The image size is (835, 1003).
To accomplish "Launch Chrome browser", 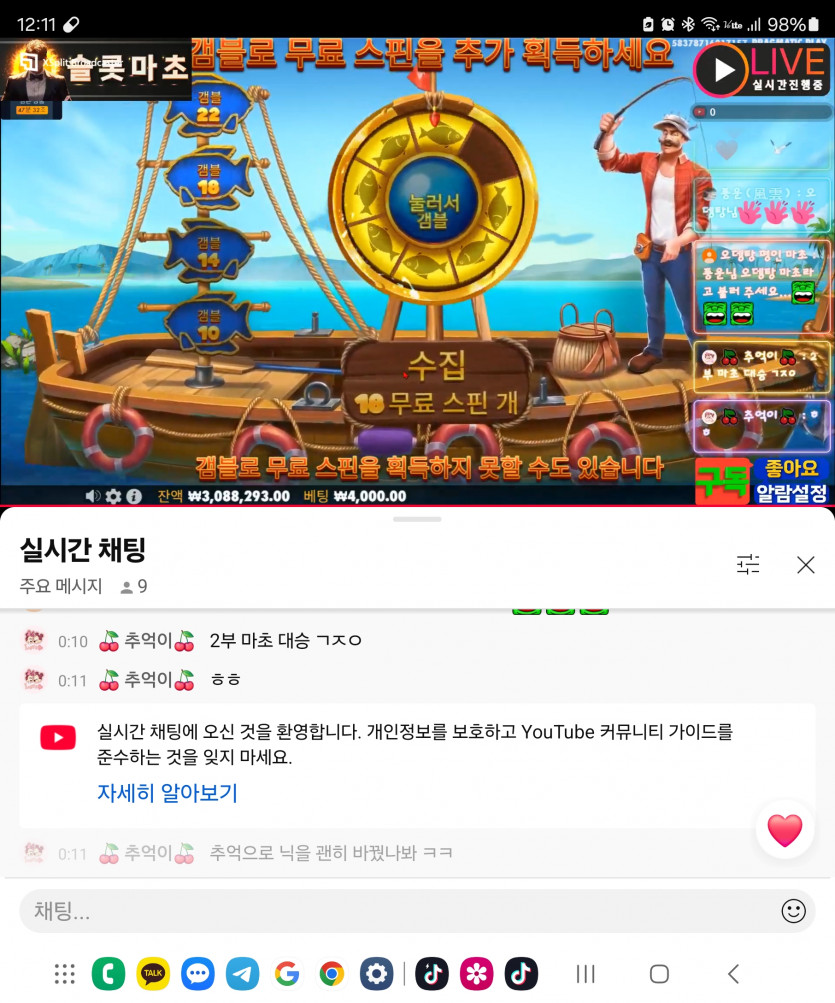I will coord(332,973).
